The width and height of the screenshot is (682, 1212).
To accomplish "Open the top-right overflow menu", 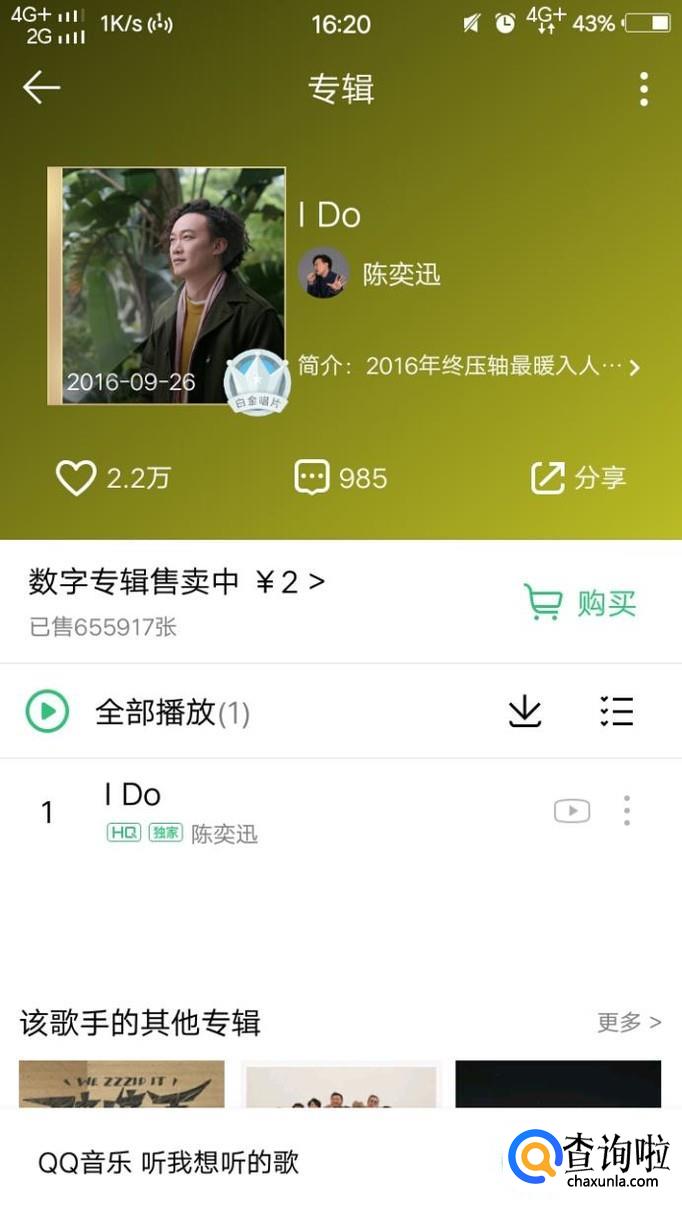I will tap(644, 89).
